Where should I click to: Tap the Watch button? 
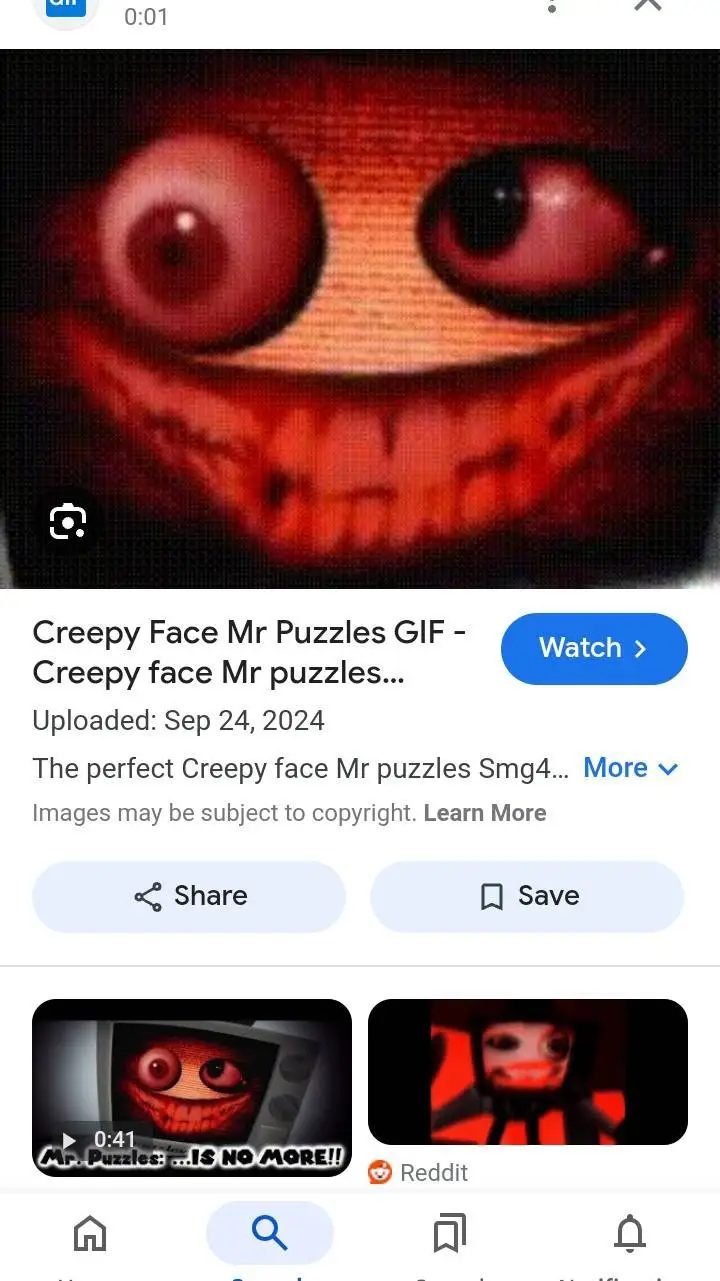click(x=594, y=648)
